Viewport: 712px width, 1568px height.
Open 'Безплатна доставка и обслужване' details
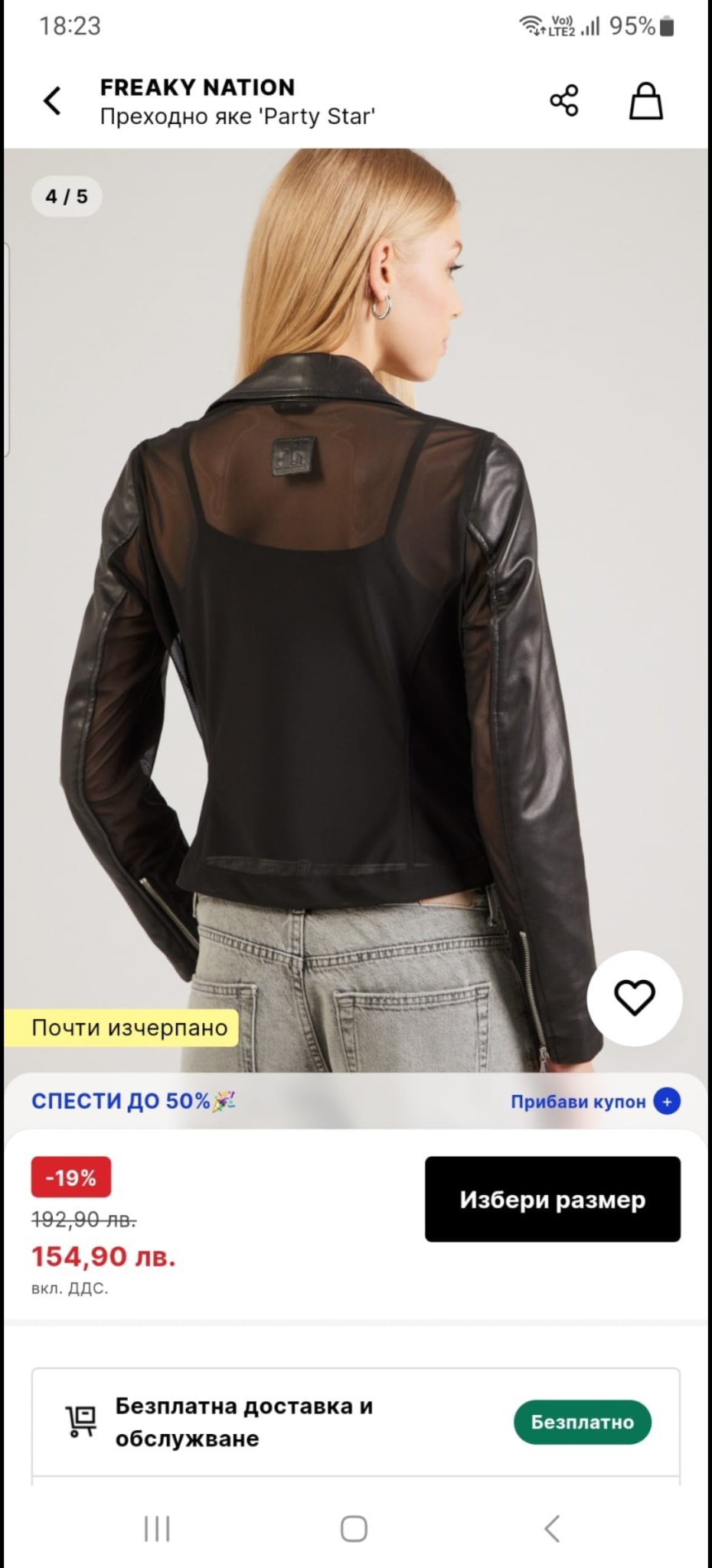(x=355, y=1422)
